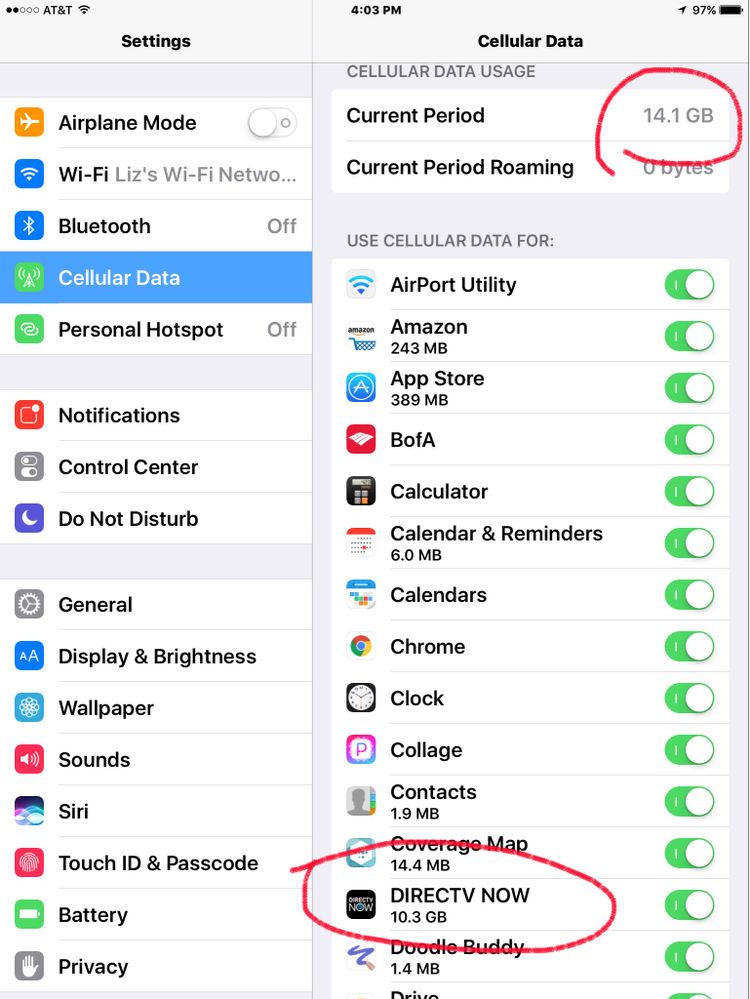Open Do Not Disturb settings

click(156, 519)
